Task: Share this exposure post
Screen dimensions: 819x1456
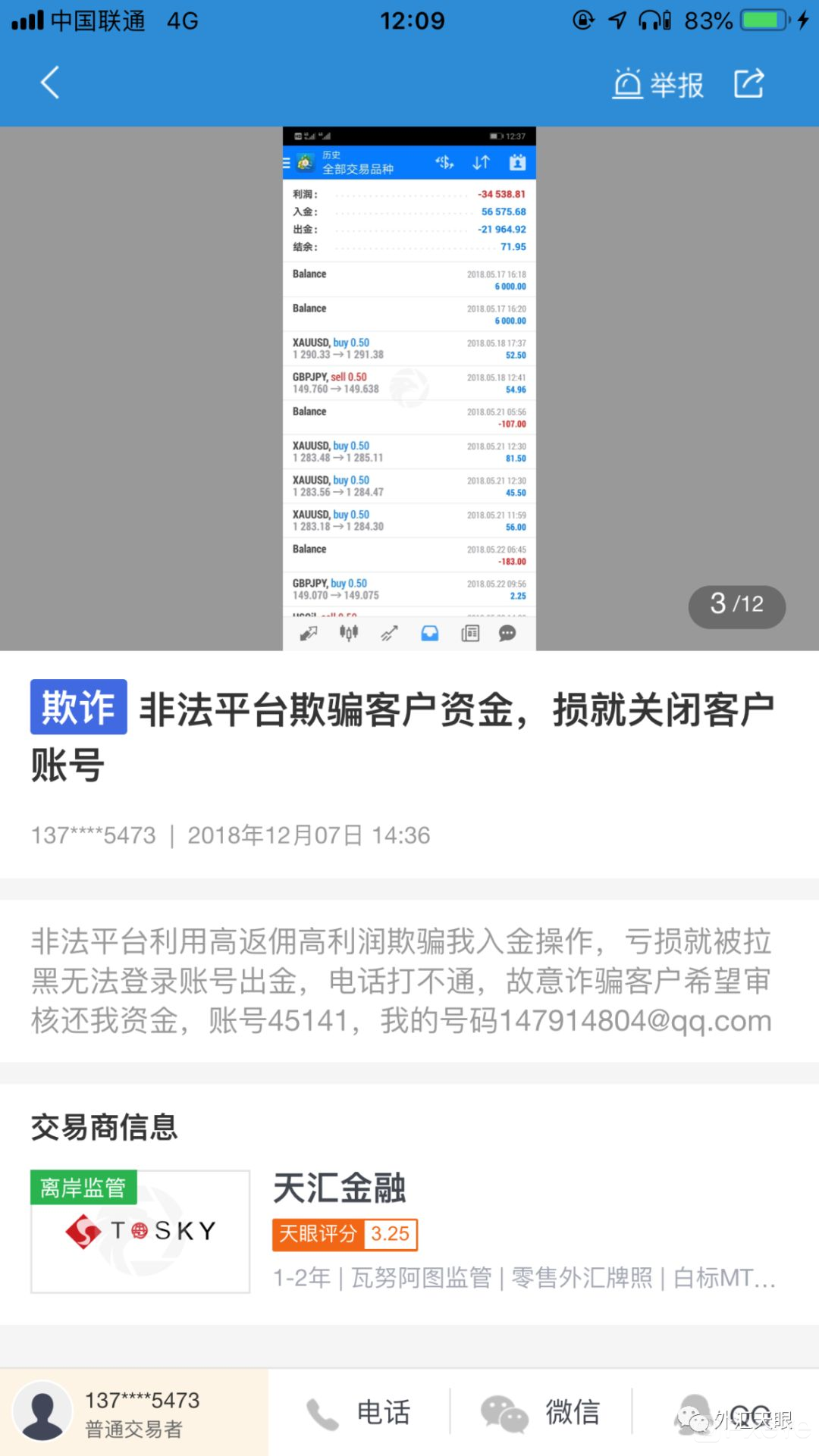Action: coord(749,83)
